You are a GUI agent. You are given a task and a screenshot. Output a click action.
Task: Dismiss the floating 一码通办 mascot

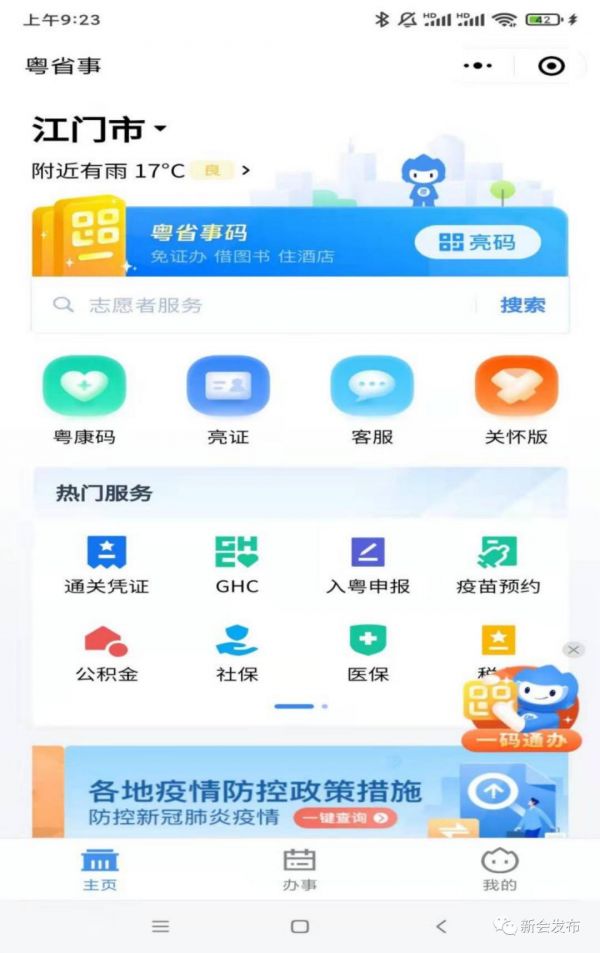click(573, 650)
